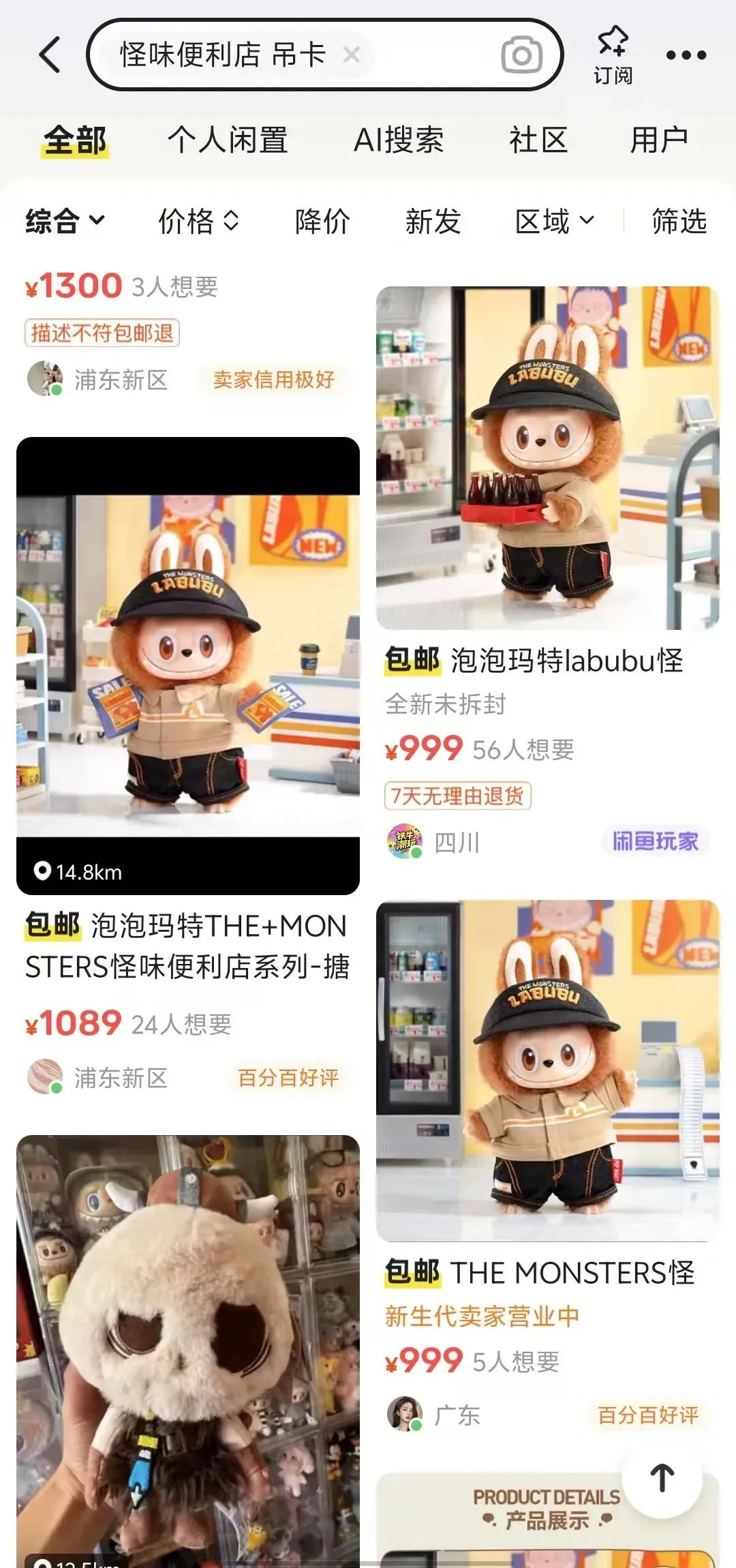The width and height of the screenshot is (736, 1568).
Task: Subscribe to this search via 订阅
Action: coord(612,55)
